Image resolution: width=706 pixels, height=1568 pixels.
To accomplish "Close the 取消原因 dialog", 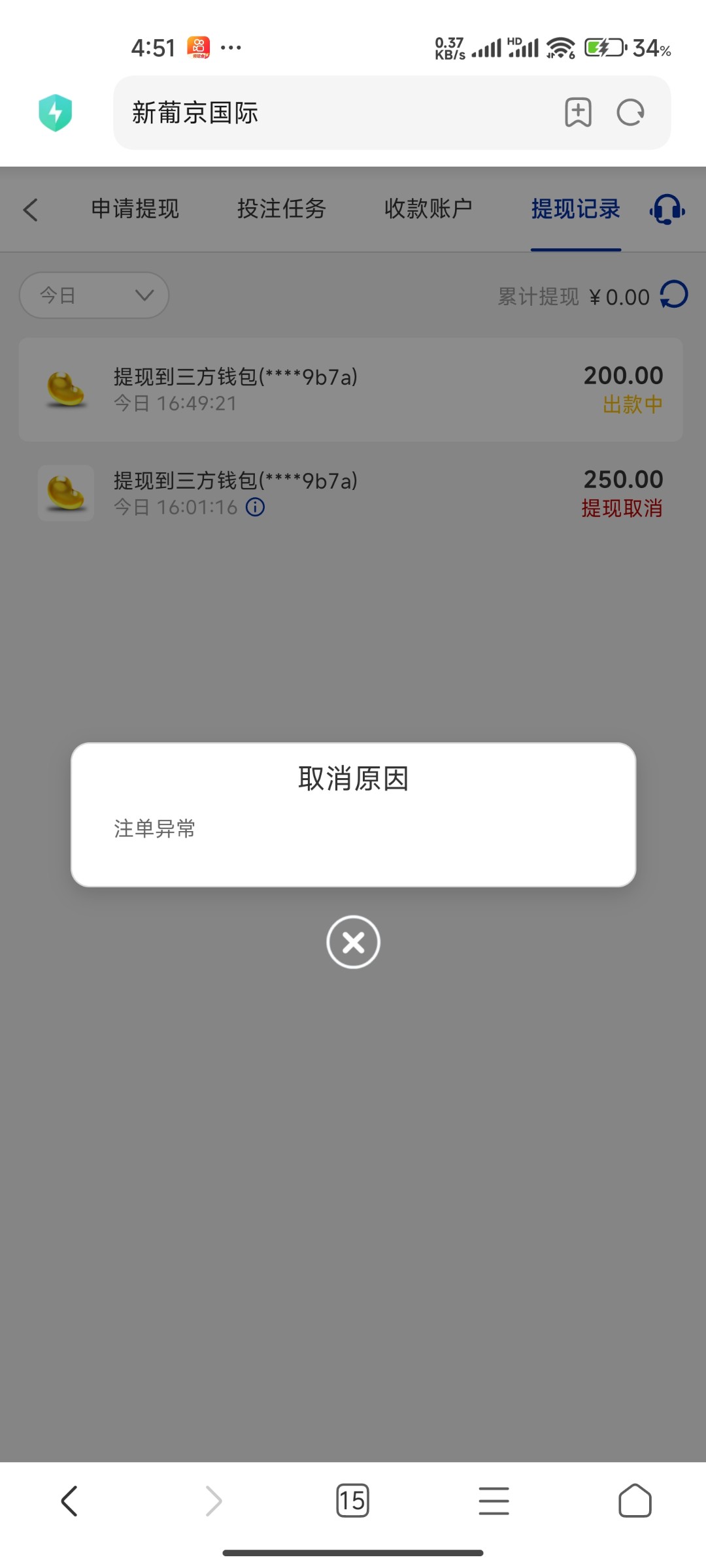I will click(353, 941).
